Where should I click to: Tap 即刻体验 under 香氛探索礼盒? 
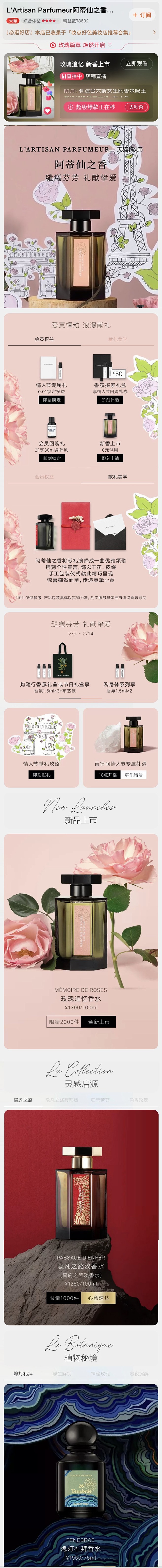tap(110, 400)
